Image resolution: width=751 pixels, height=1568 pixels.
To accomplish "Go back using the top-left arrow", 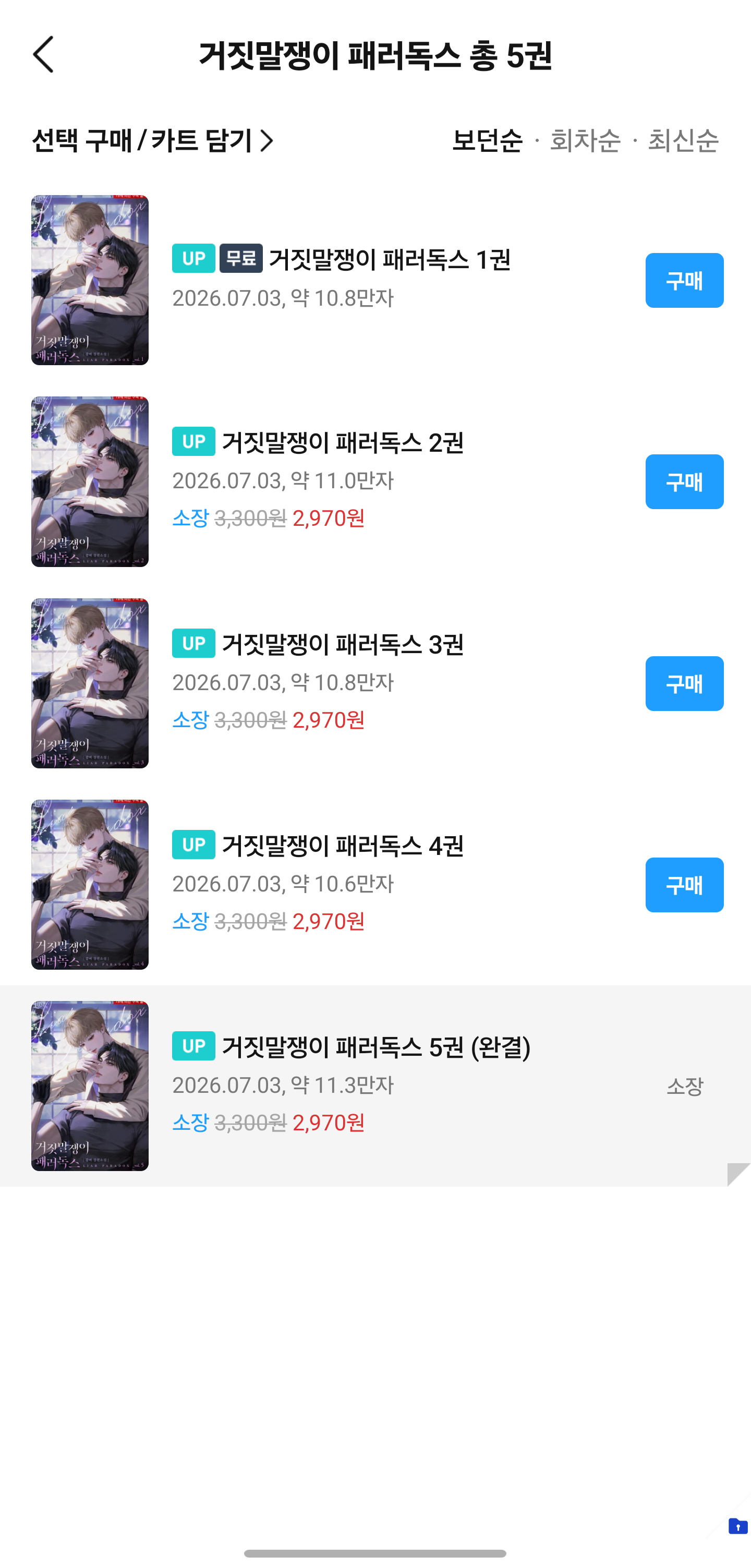I will (x=43, y=55).
